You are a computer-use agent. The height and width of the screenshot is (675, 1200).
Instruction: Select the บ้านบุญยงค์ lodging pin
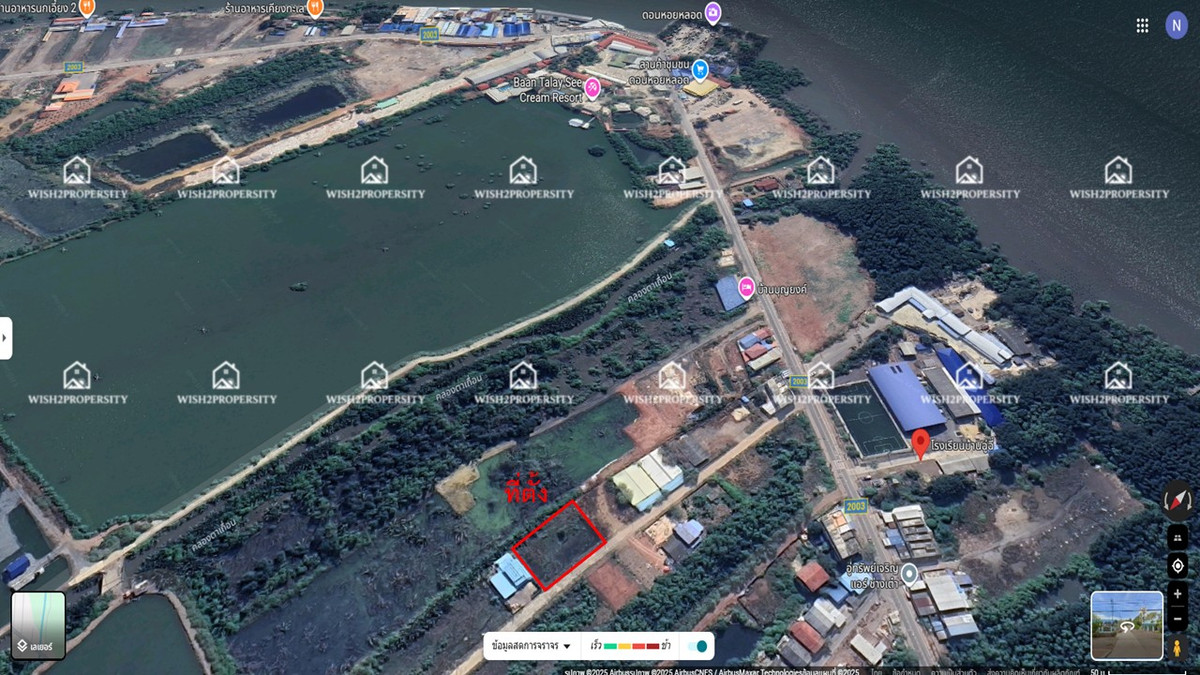tap(746, 289)
